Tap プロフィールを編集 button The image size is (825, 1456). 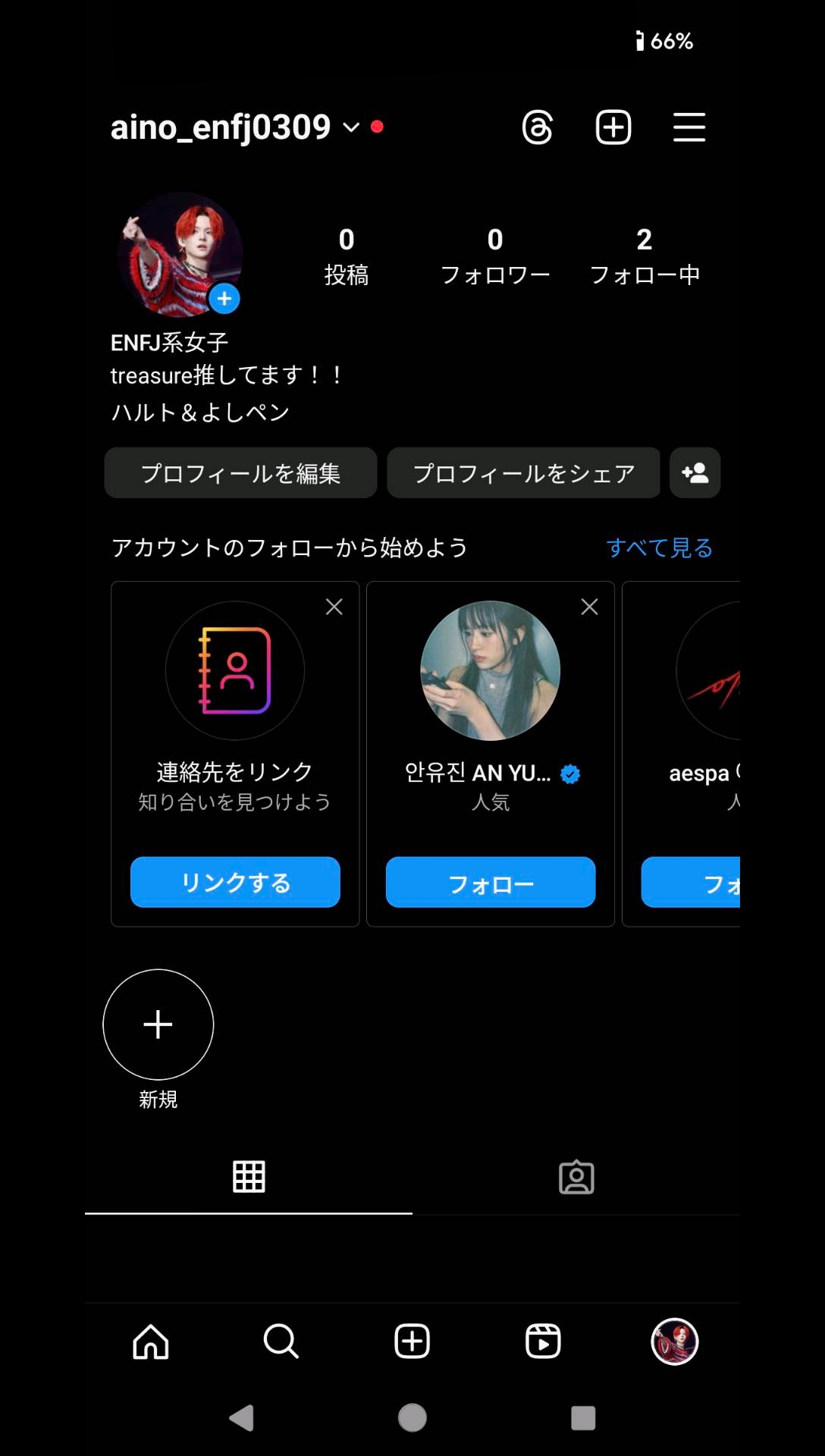pyautogui.click(x=240, y=473)
